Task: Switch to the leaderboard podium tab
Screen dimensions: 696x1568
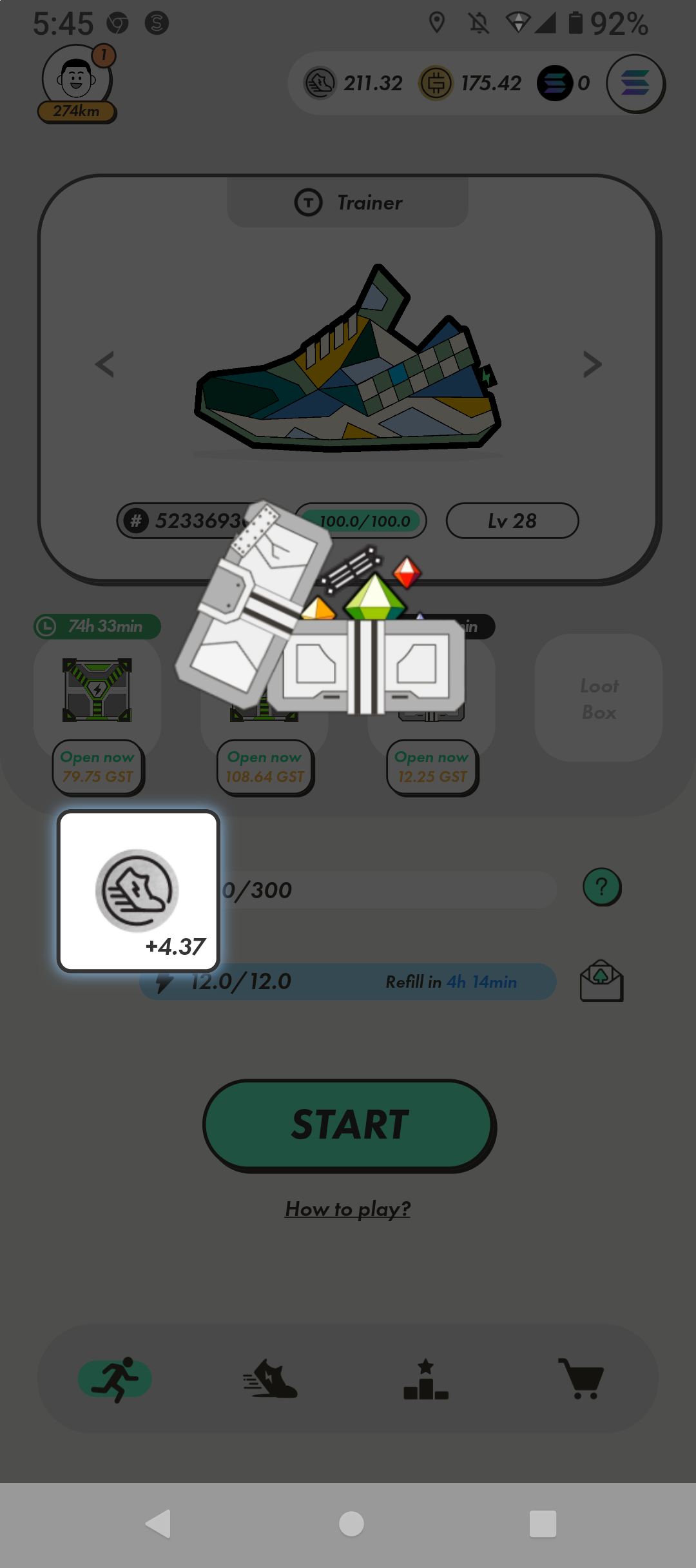Action: 425,1379
